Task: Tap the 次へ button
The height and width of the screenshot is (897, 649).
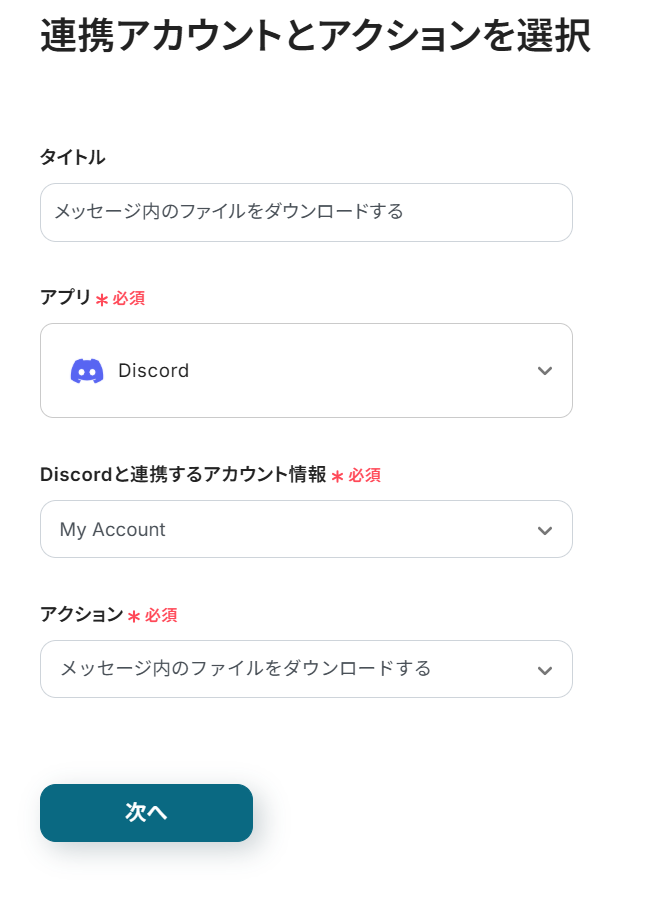Action: point(146,813)
